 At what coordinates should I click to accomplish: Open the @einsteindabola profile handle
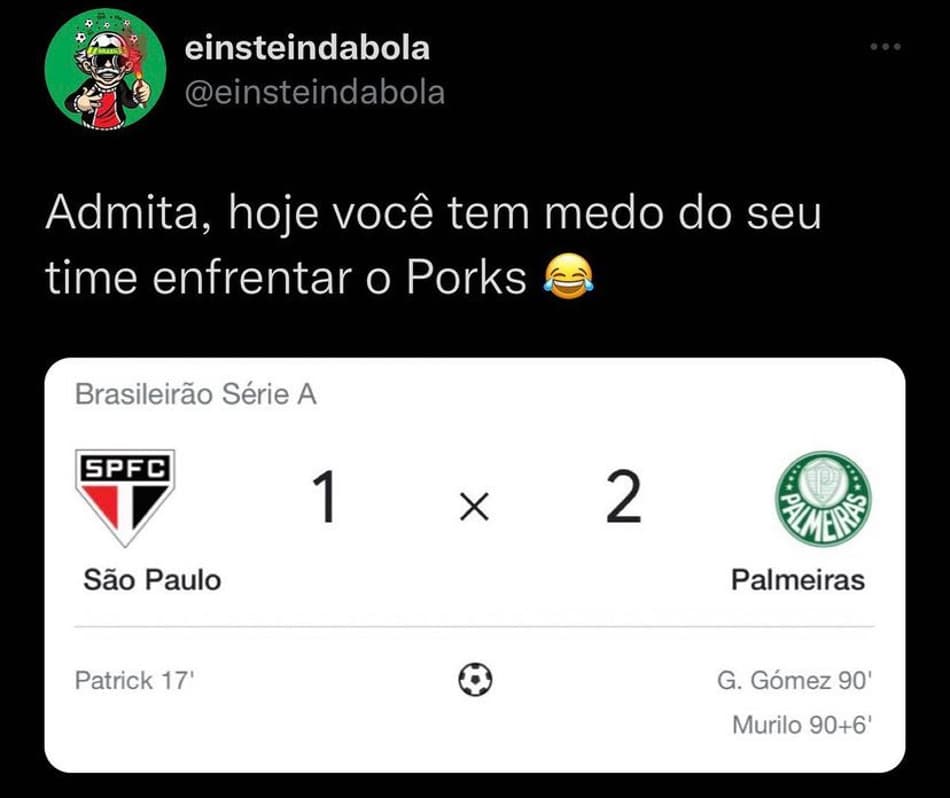click(x=315, y=92)
